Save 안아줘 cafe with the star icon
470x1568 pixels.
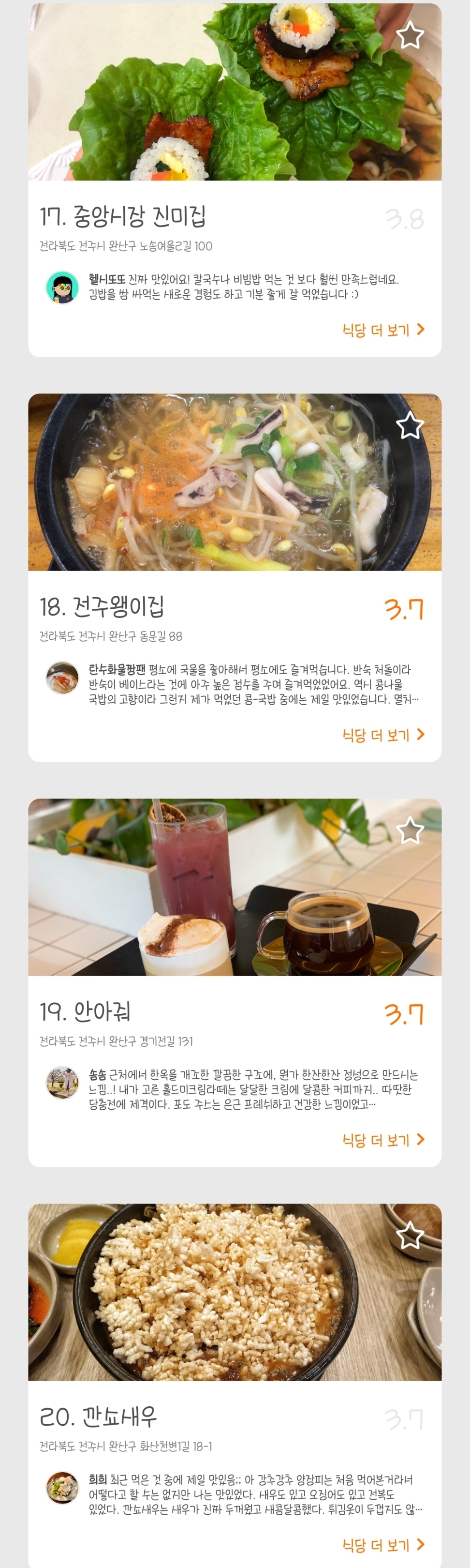(410, 830)
